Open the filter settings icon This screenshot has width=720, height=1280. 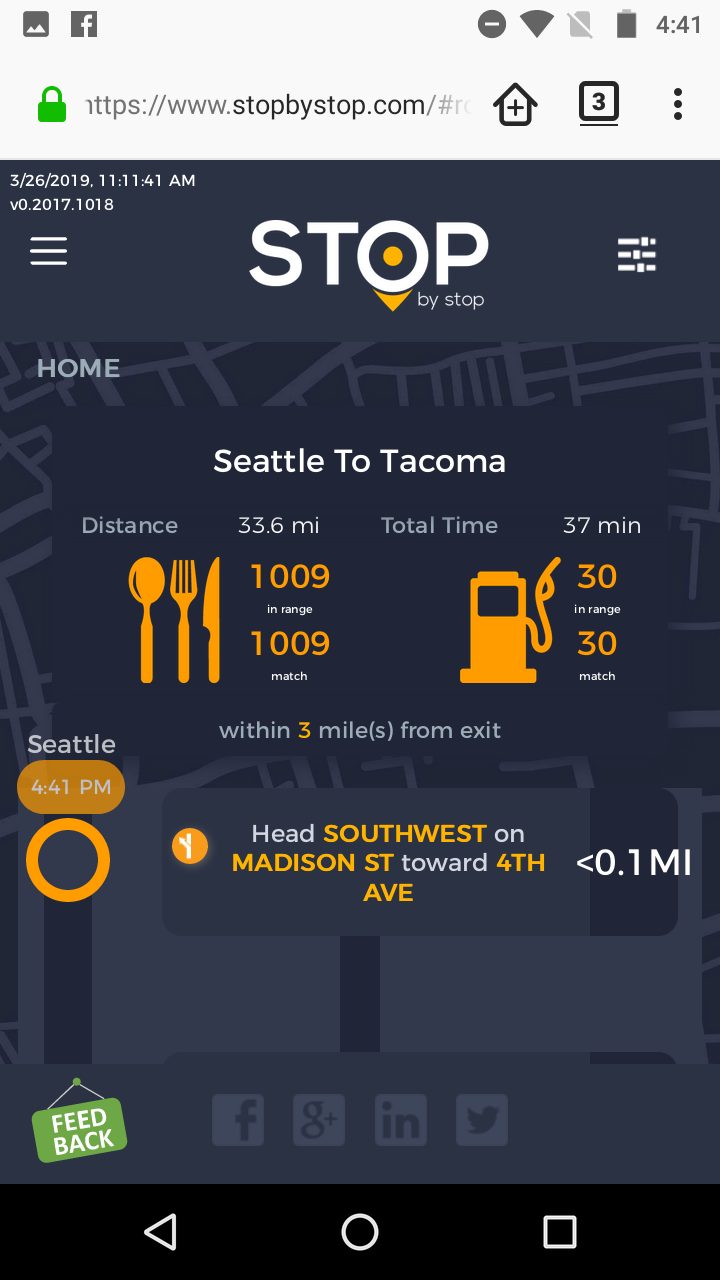pos(637,255)
